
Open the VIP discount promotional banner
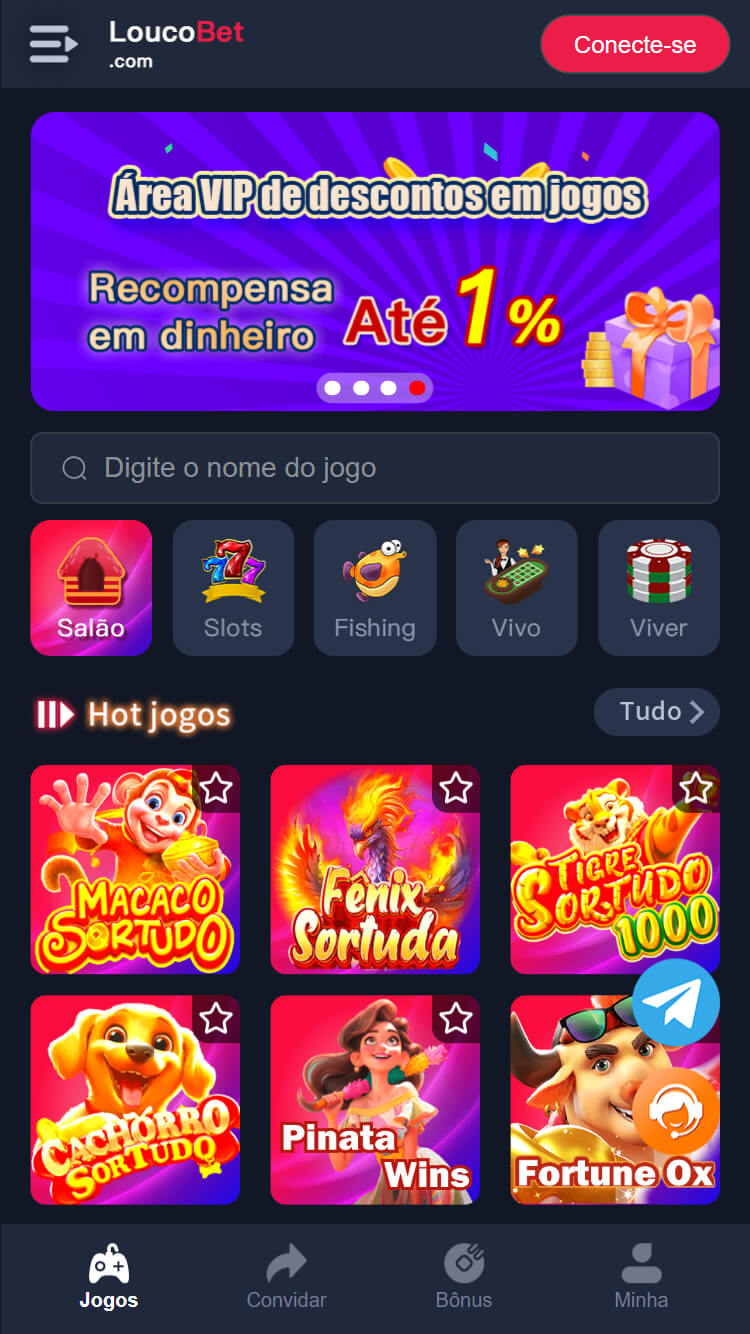tap(375, 261)
